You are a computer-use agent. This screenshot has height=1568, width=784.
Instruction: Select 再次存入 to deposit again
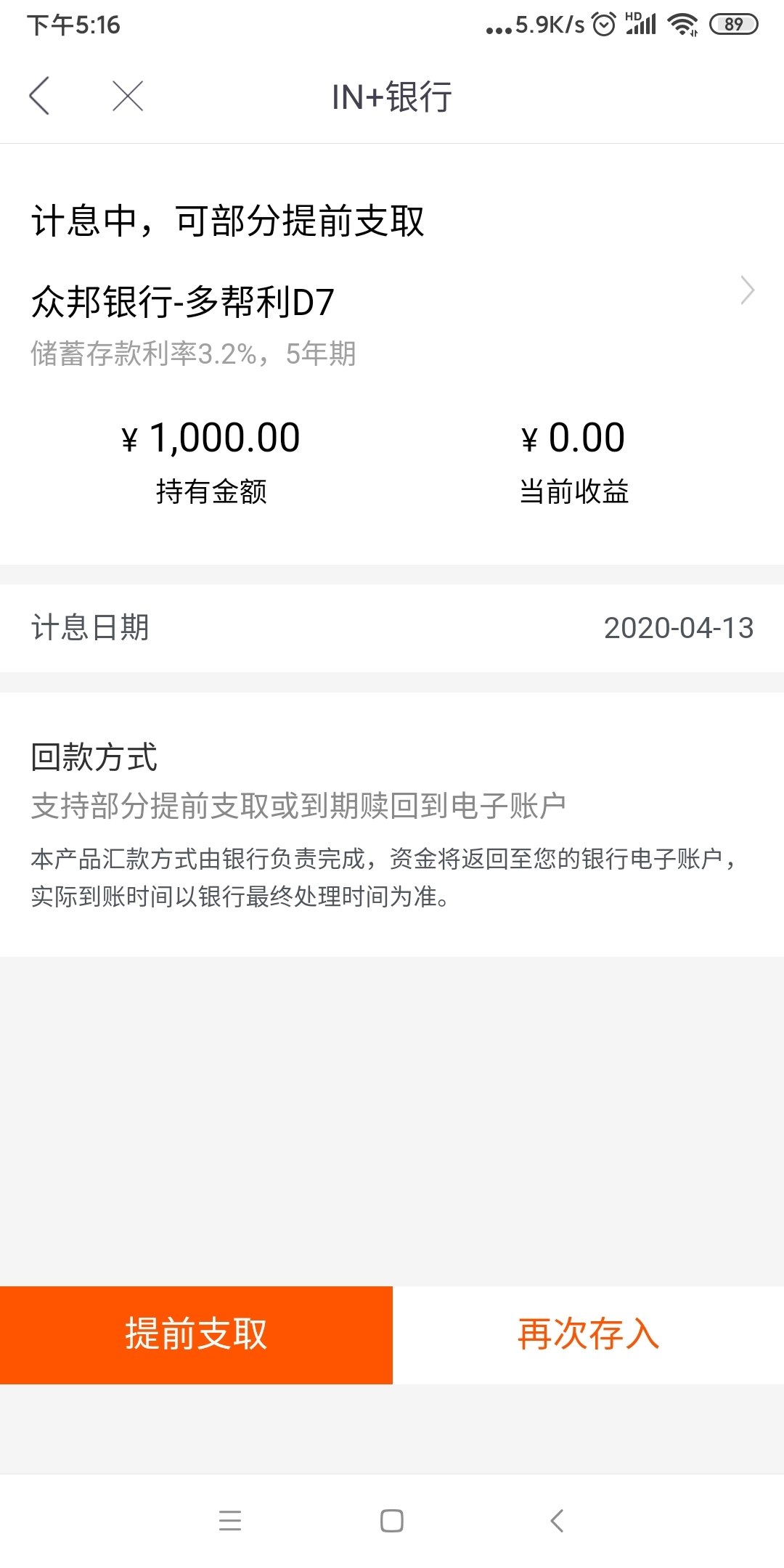click(589, 1335)
